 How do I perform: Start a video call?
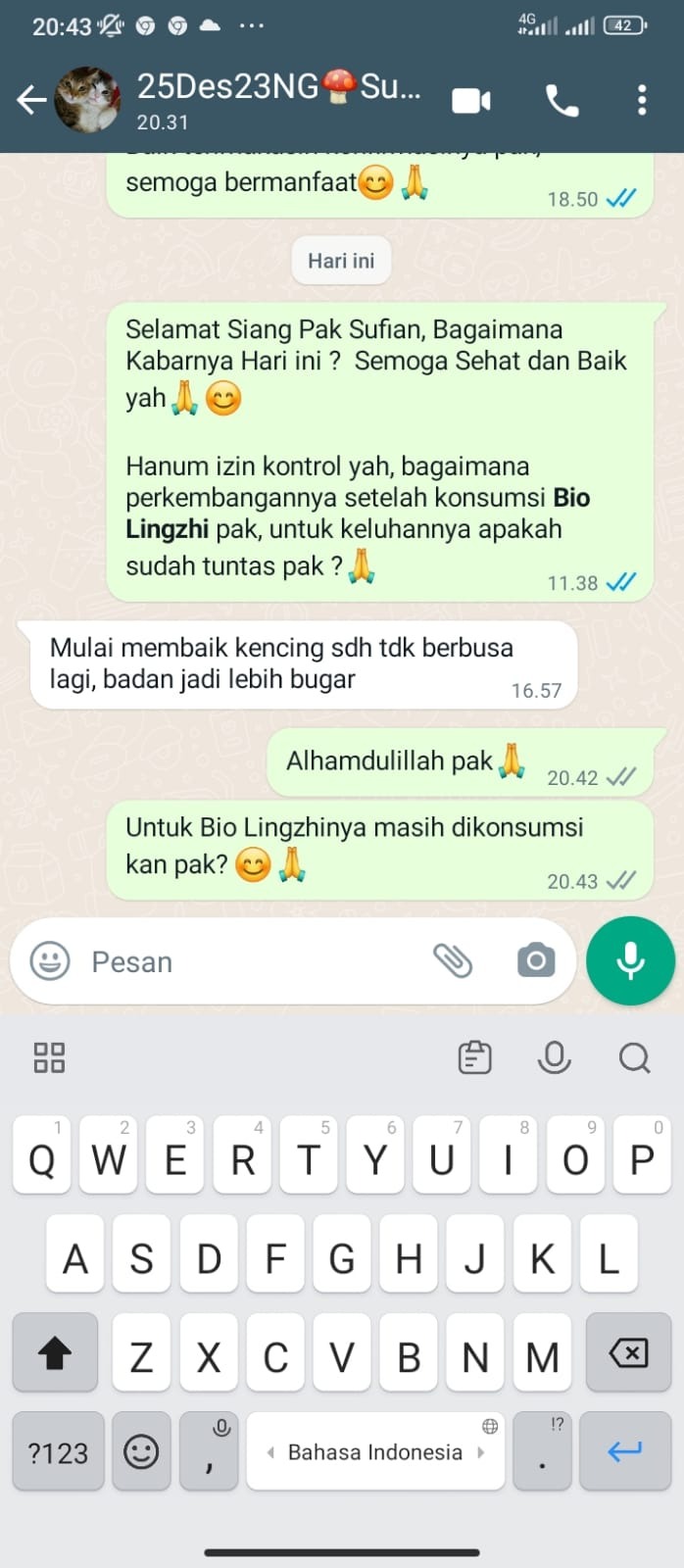point(471,100)
